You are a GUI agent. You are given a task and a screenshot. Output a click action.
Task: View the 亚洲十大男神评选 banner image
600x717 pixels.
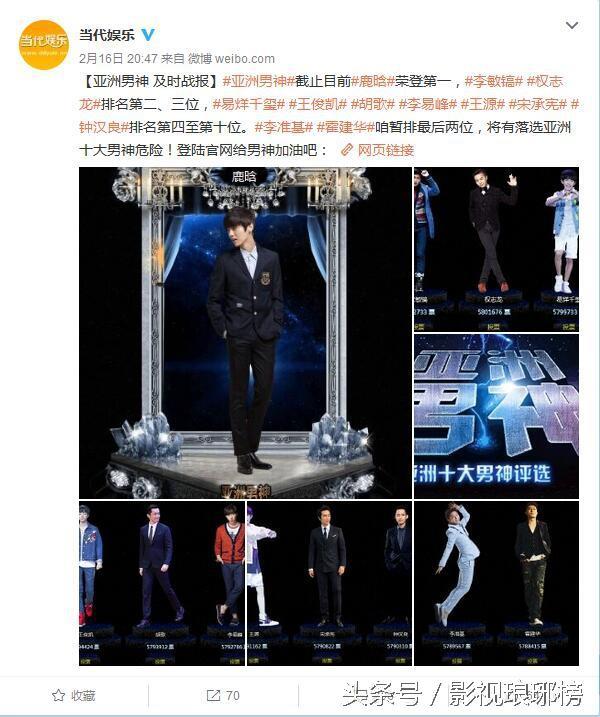pyautogui.click(x=496, y=416)
